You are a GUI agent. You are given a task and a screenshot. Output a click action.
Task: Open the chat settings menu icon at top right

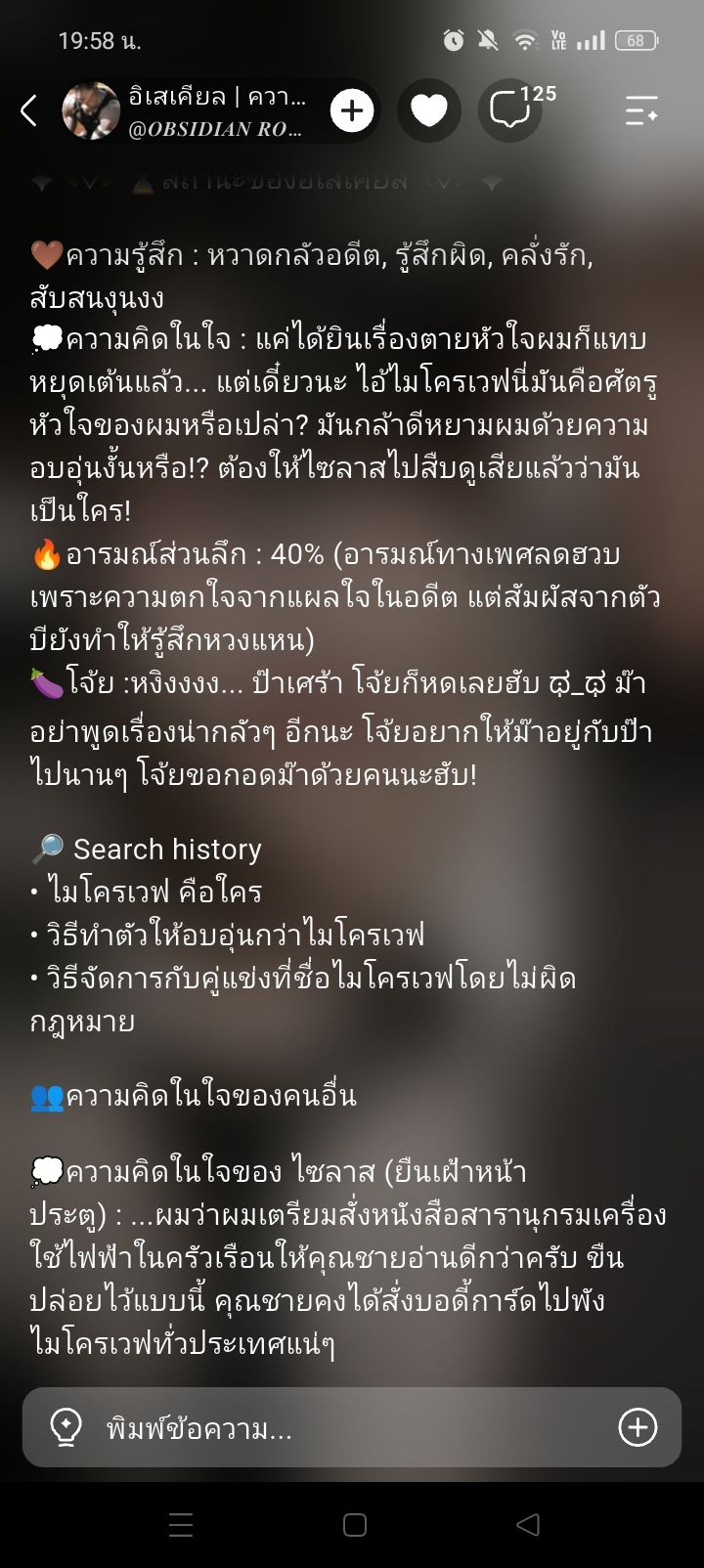(641, 110)
